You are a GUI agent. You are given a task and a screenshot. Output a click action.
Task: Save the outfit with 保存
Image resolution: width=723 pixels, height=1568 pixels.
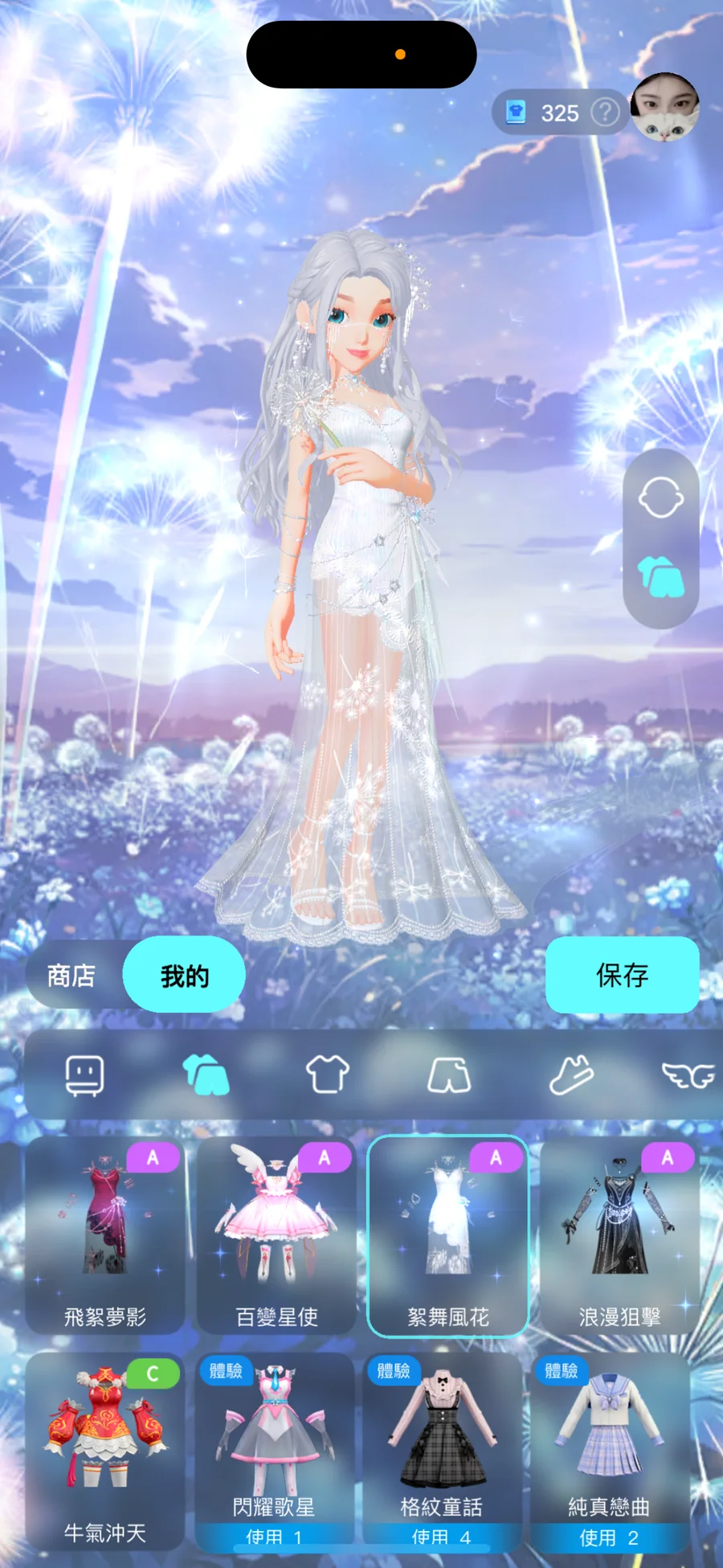point(622,975)
